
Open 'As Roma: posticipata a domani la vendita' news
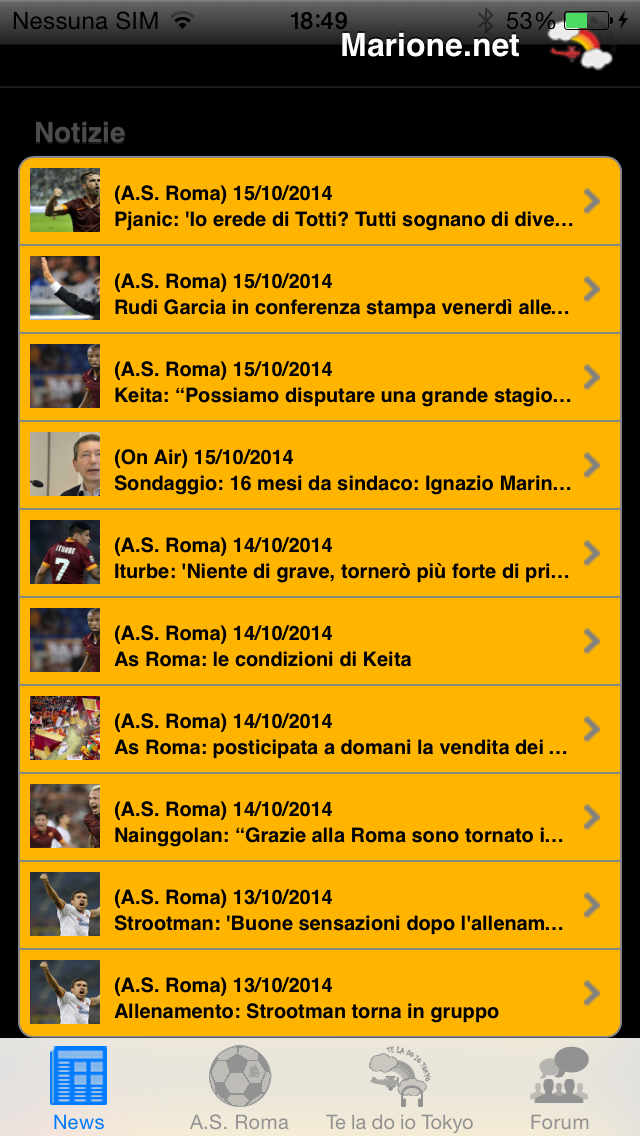[320, 730]
